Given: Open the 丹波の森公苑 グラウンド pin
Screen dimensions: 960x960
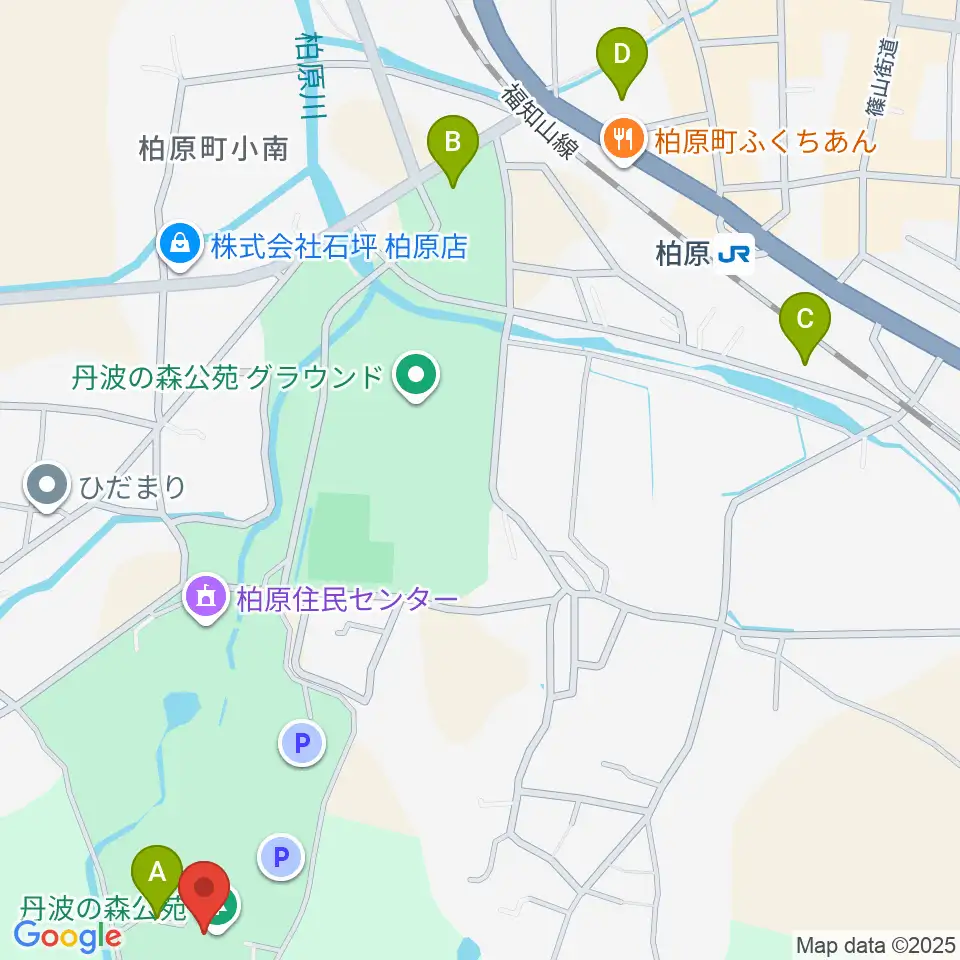Looking at the screenshot, I should point(416,377).
